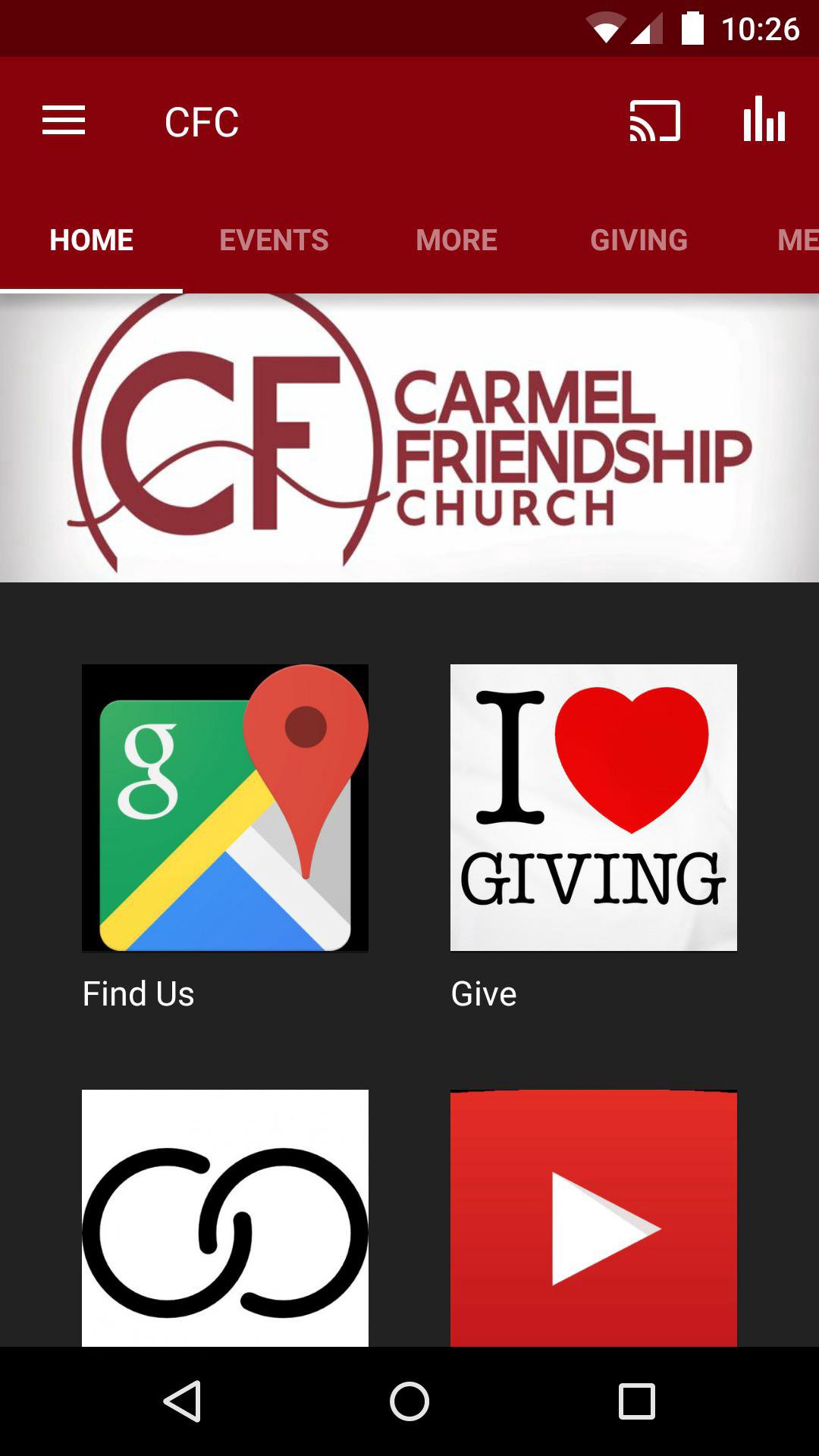Switch to the Events tab

tap(274, 240)
